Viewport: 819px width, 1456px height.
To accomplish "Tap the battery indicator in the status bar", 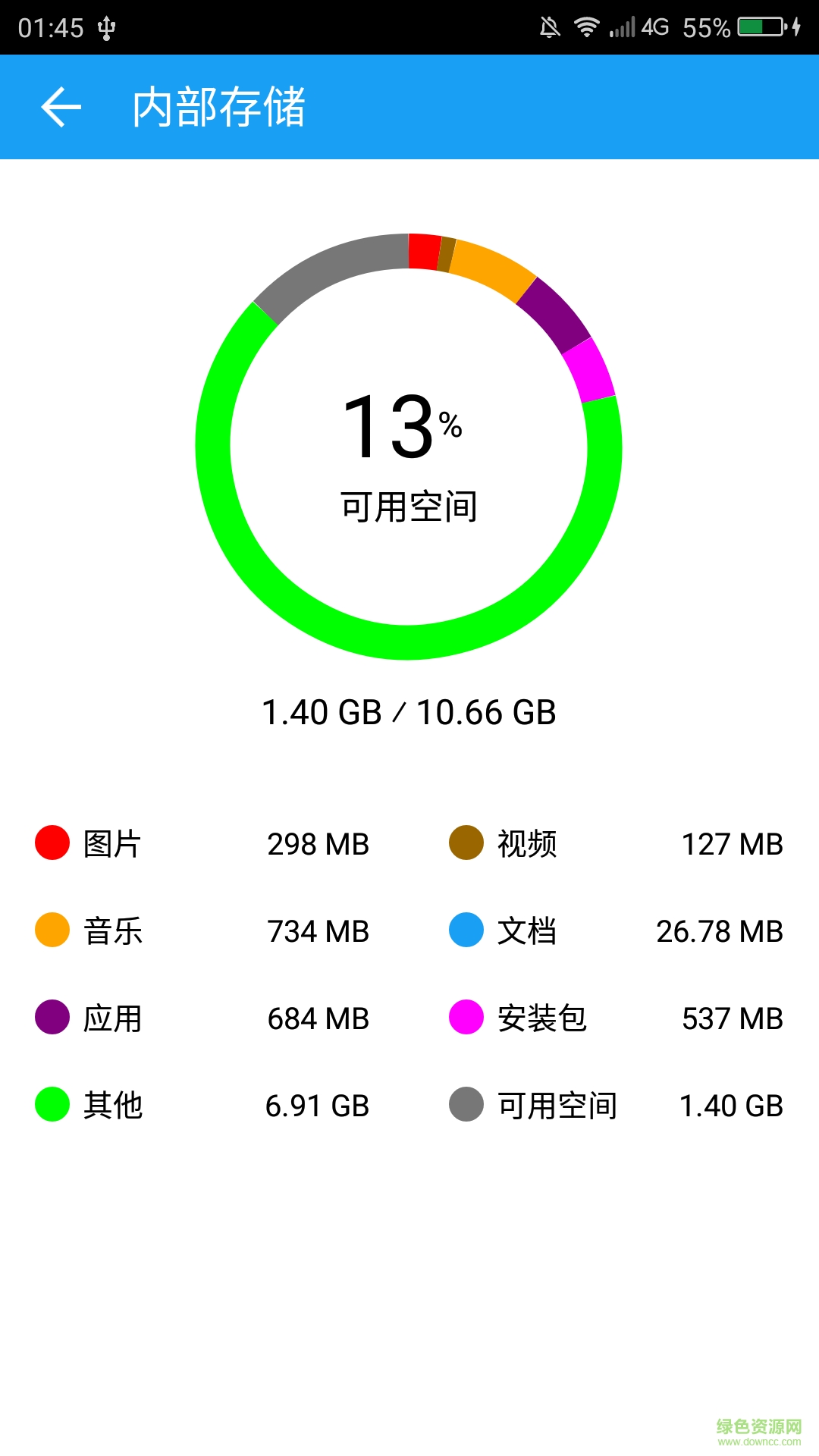I will pyautogui.click(x=754, y=25).
